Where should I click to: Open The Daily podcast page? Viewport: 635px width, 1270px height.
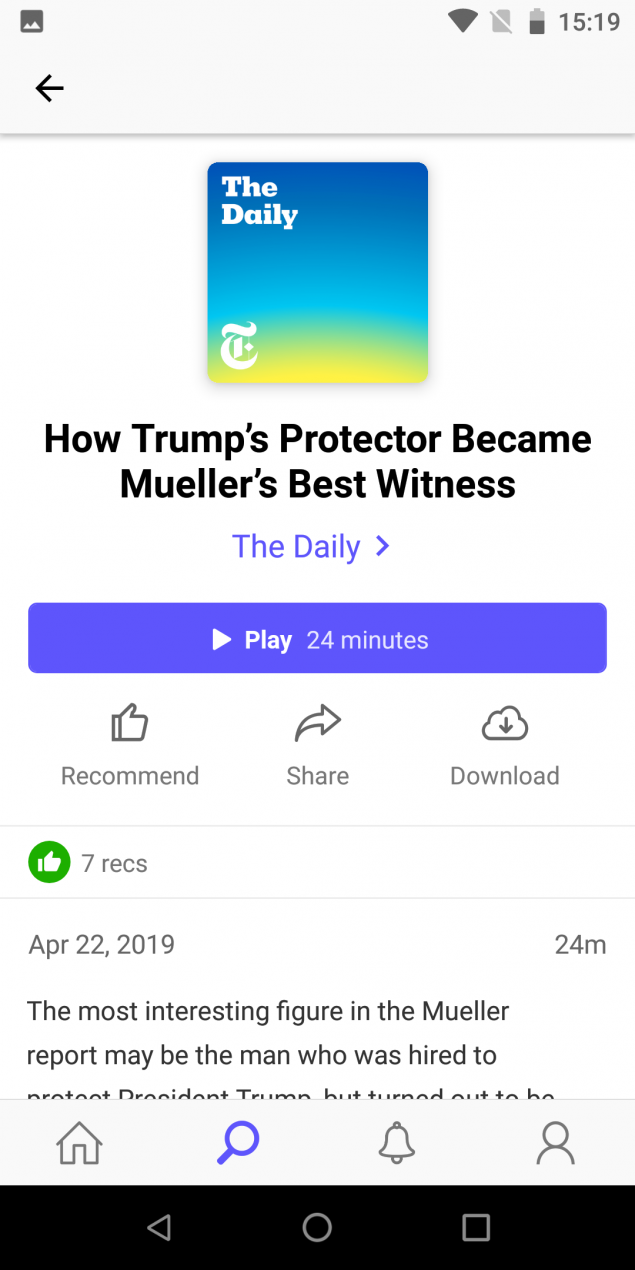tap(310, 547)
